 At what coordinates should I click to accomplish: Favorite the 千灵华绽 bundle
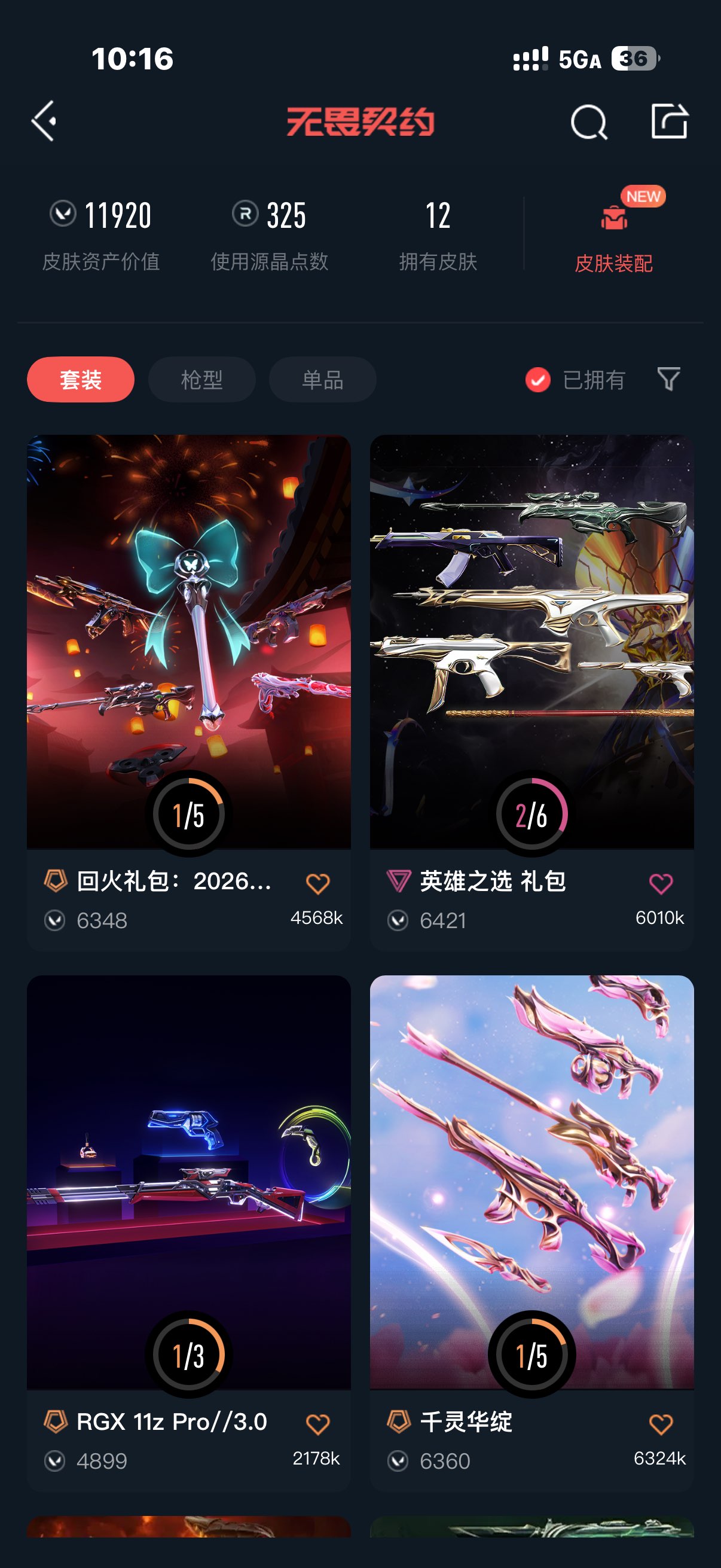(x=661, y=1424)
